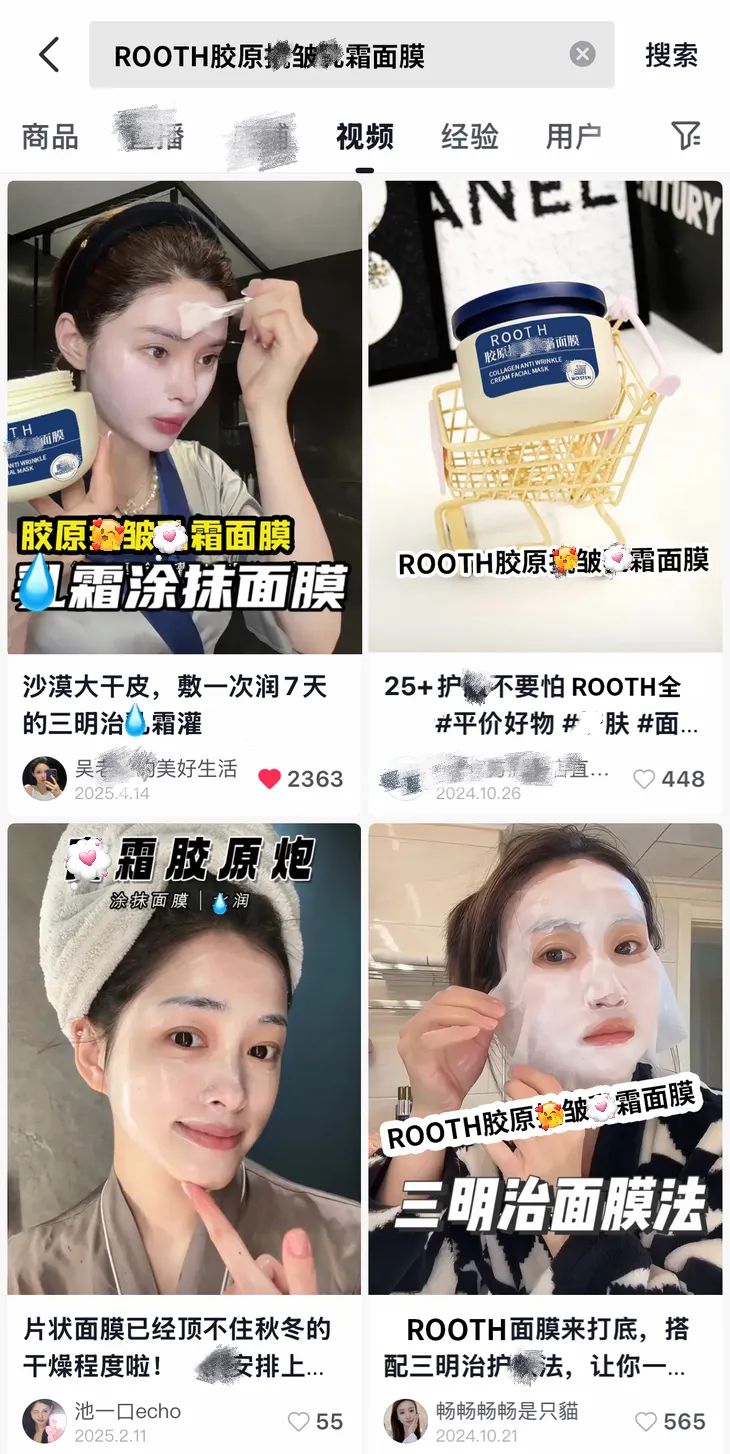Go back using the arrow icon
The width and height of the screenshot is (730, 1454).
(x=49, y=55)
